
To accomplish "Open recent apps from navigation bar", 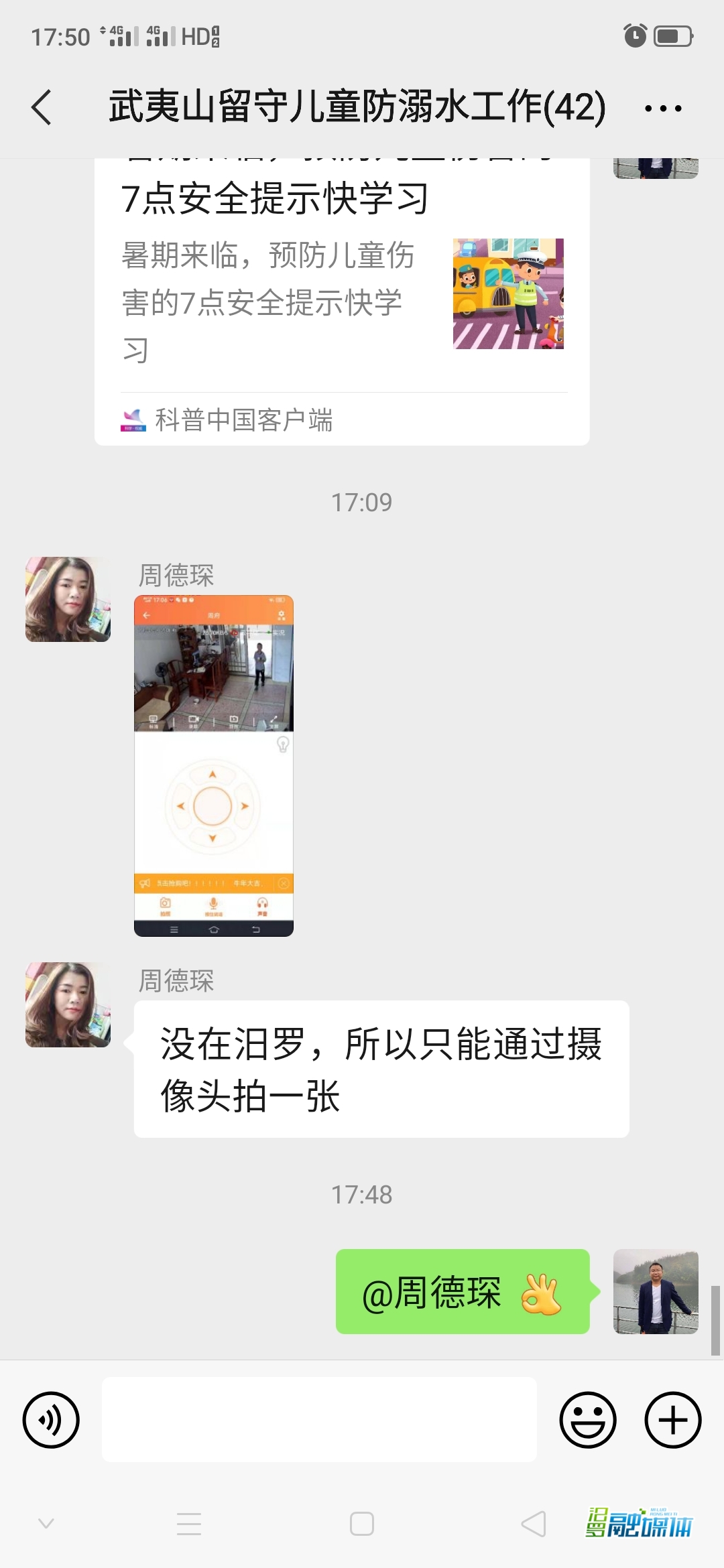I will 189,1524.
